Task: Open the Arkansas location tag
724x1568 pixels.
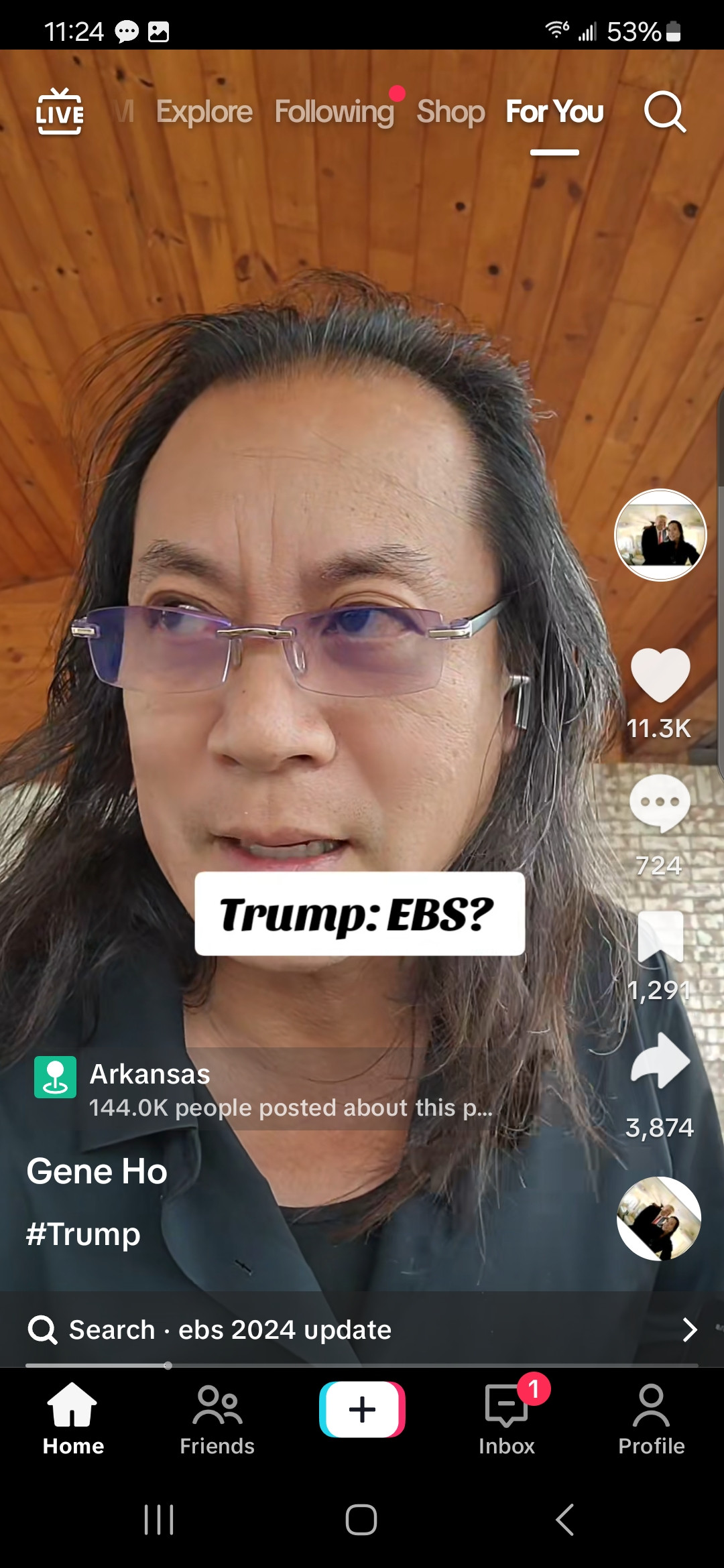Action: coord(150,1074)
